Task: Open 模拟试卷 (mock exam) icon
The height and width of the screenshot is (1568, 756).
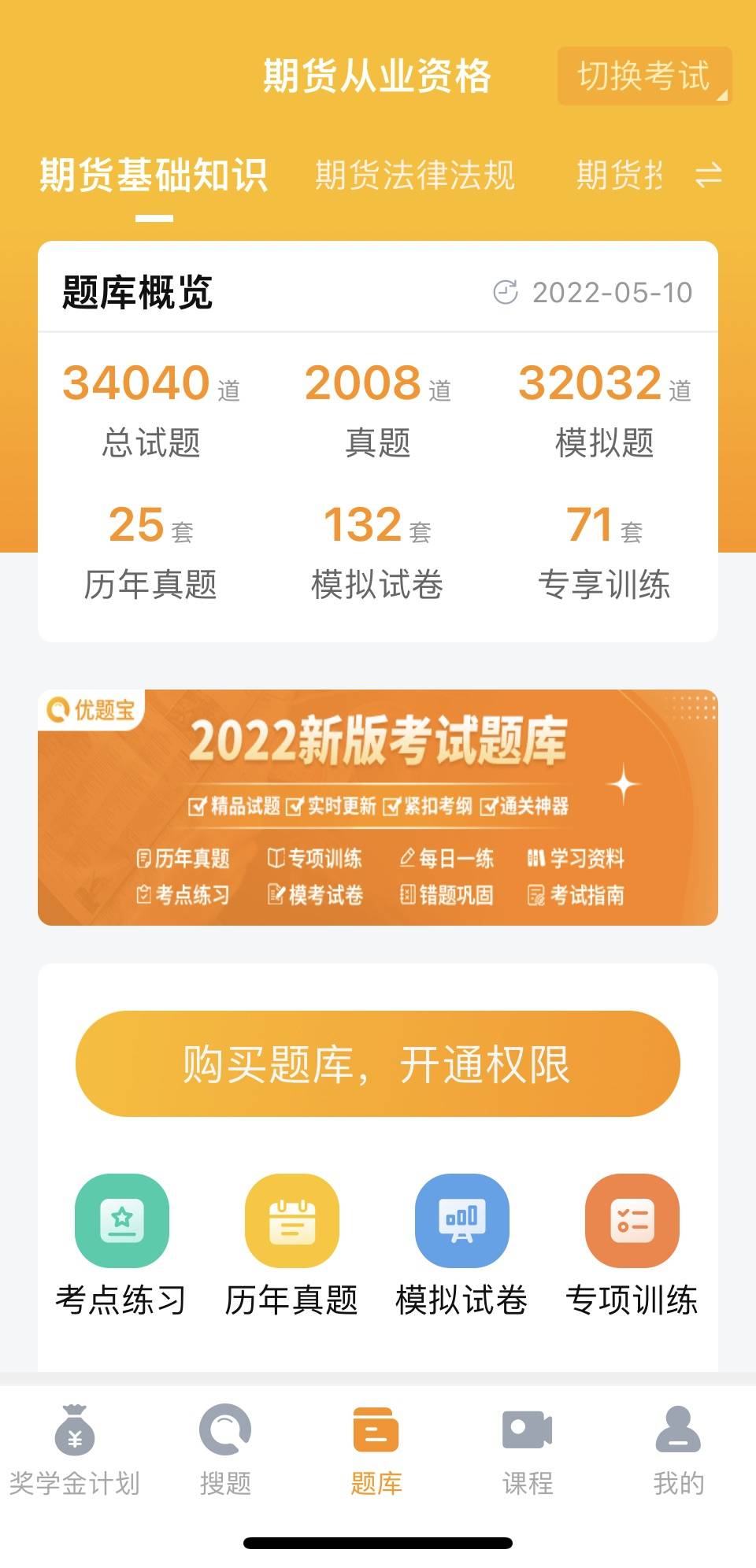Action: pos(461,1221)
